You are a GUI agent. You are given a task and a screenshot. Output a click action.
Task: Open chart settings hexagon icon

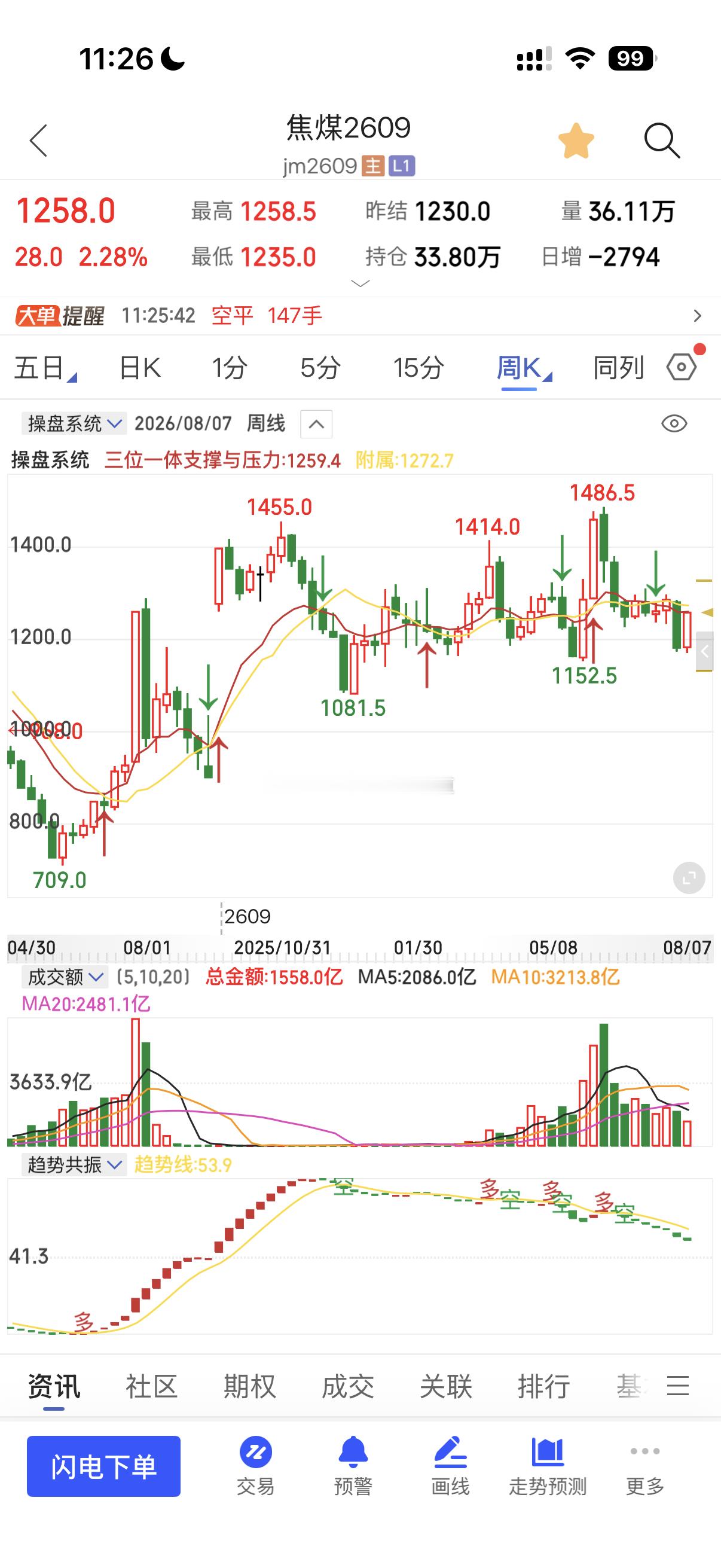(x=682, y=367)
